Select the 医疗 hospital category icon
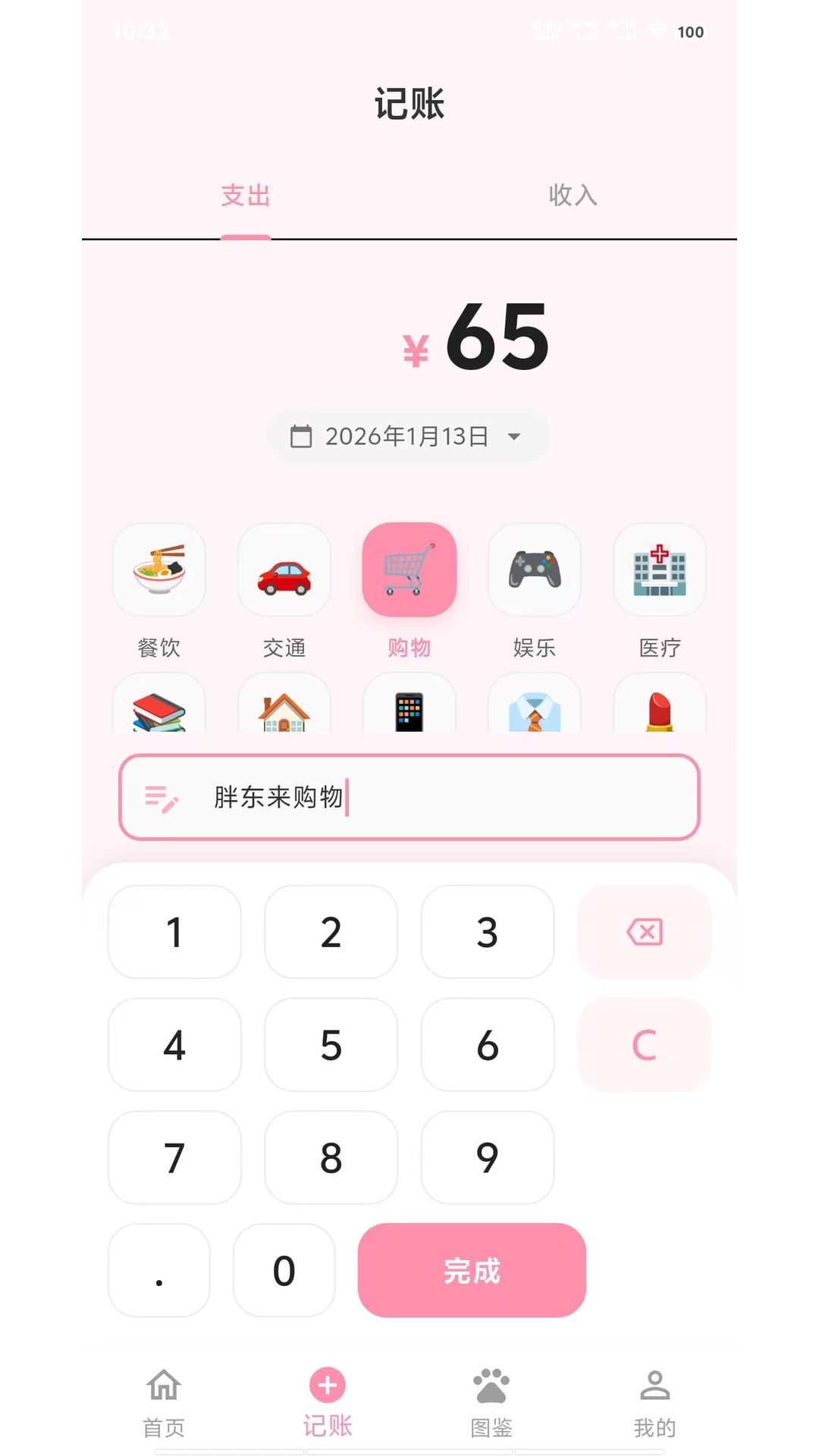Image resolution: width=819 pixels, height=1456 pixels. pos(659,570)
